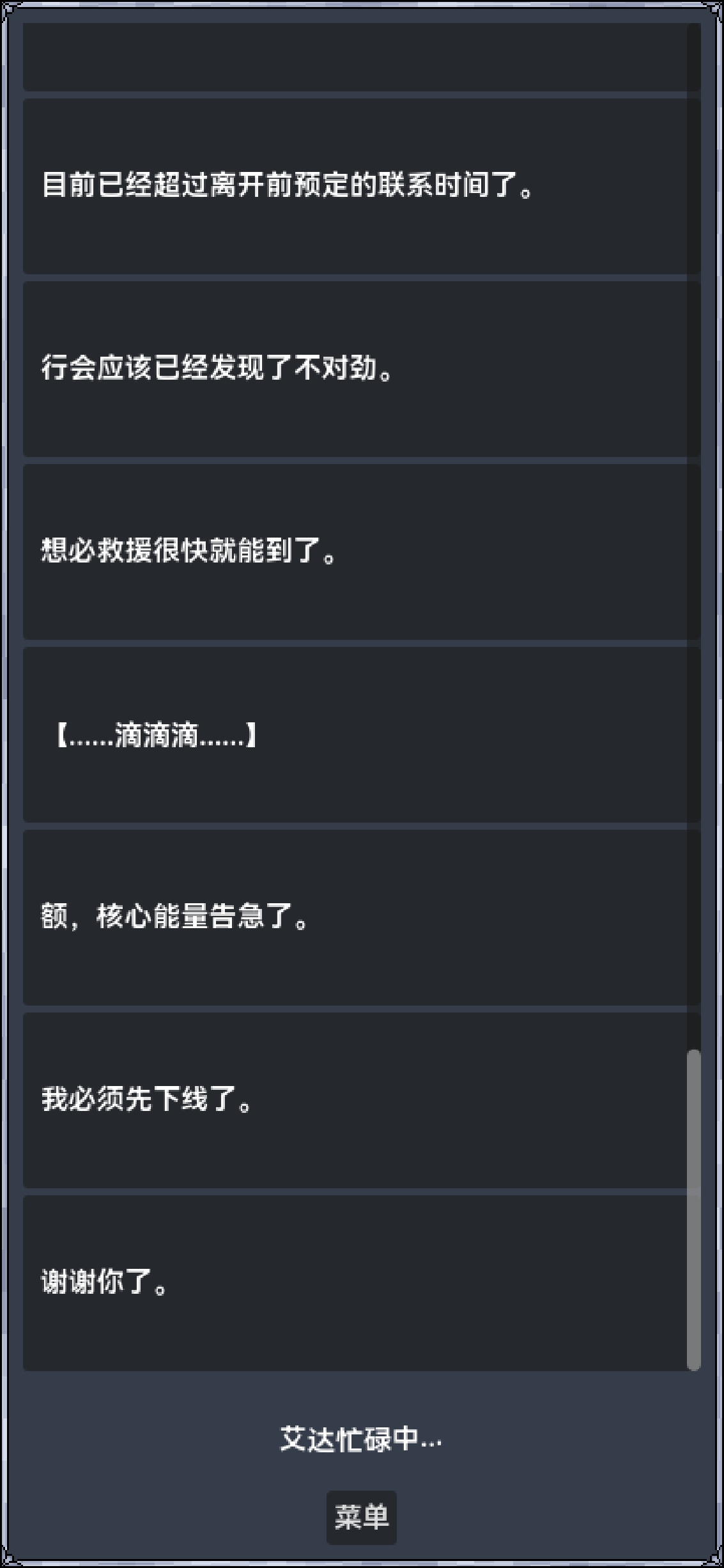Select the message about exceeding contact time

(358, 186)
